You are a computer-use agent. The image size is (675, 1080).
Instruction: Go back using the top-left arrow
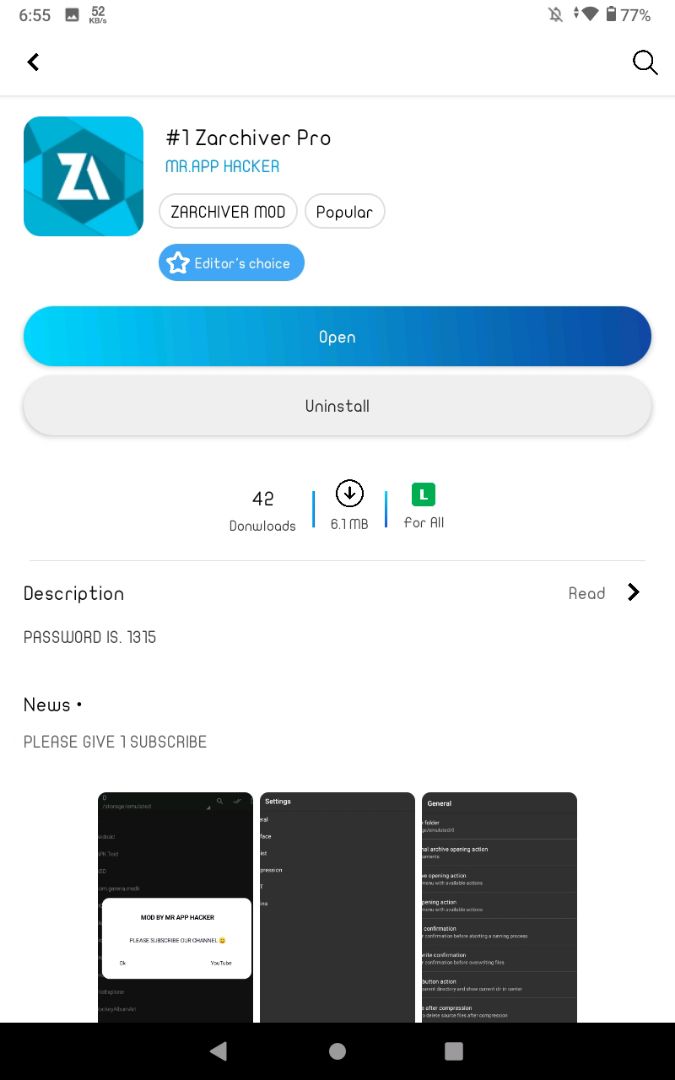33,62
